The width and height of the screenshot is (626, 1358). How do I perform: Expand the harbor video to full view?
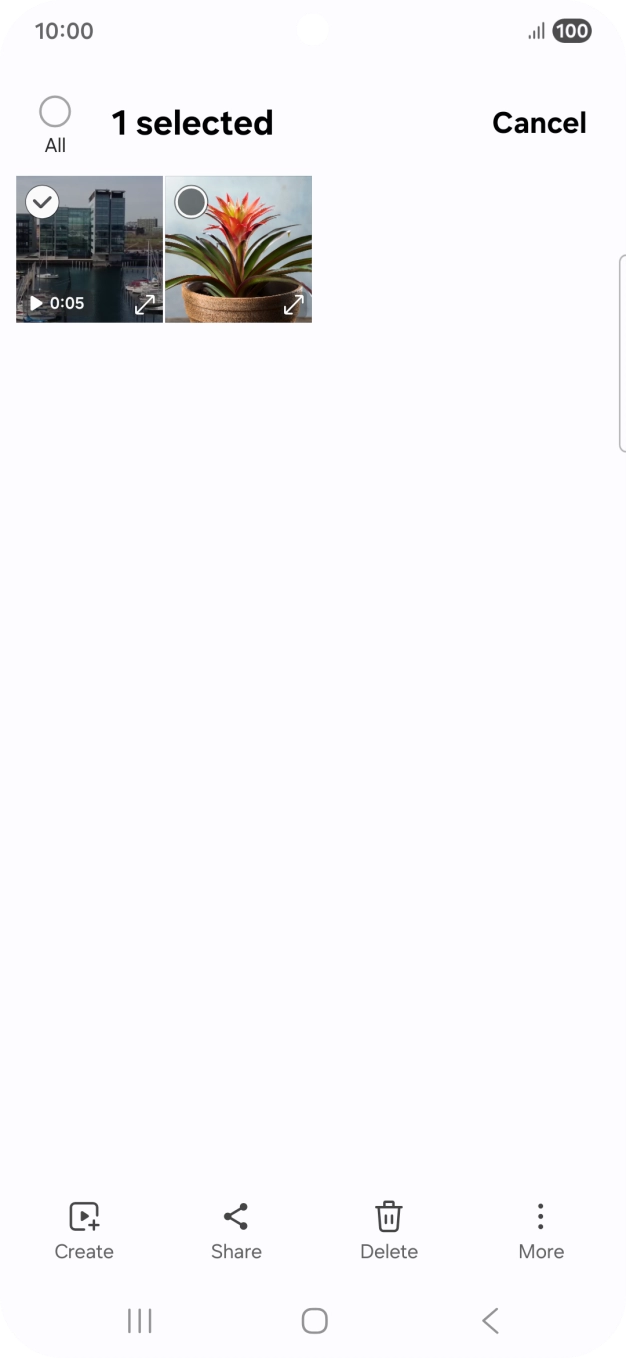[145, 304]
